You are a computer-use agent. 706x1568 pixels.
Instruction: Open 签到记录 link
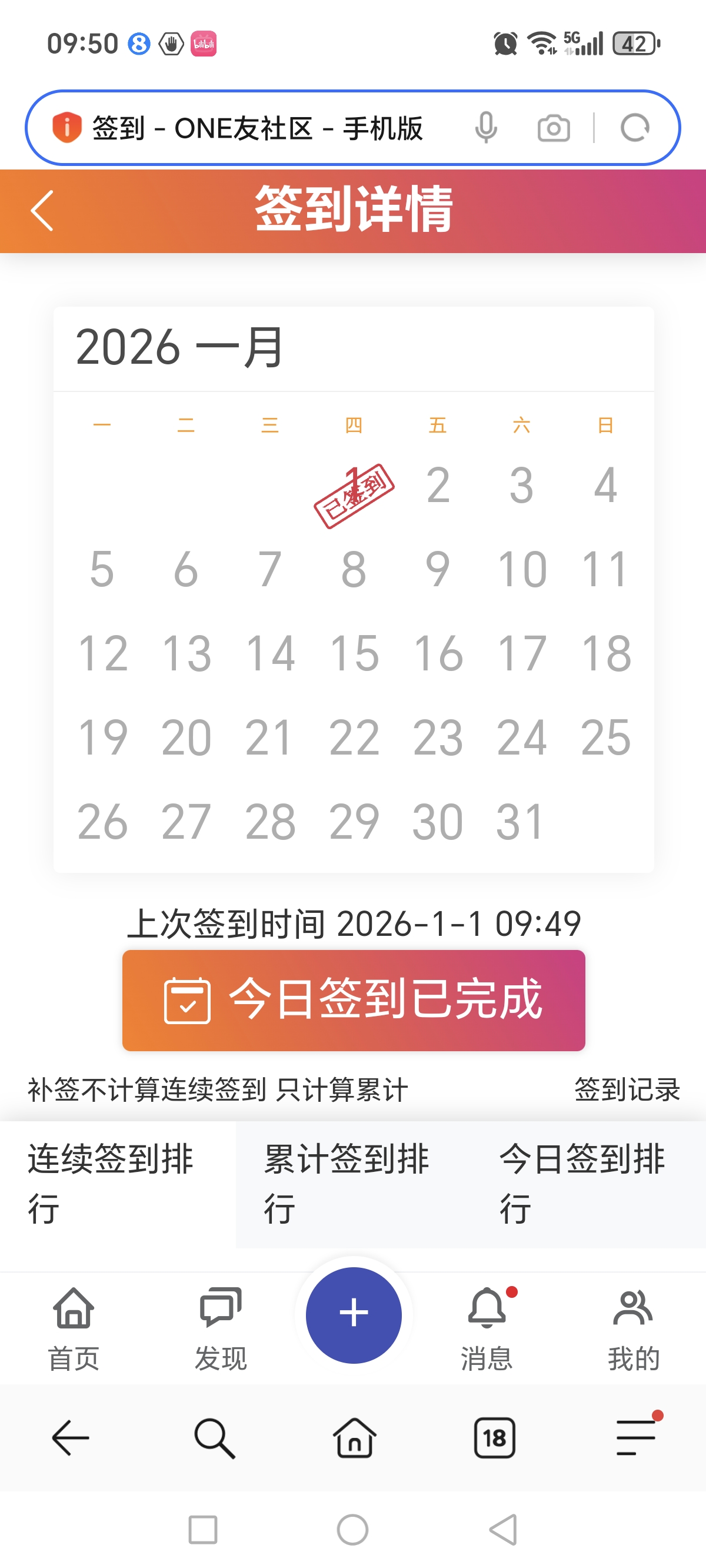(627, 1089)
